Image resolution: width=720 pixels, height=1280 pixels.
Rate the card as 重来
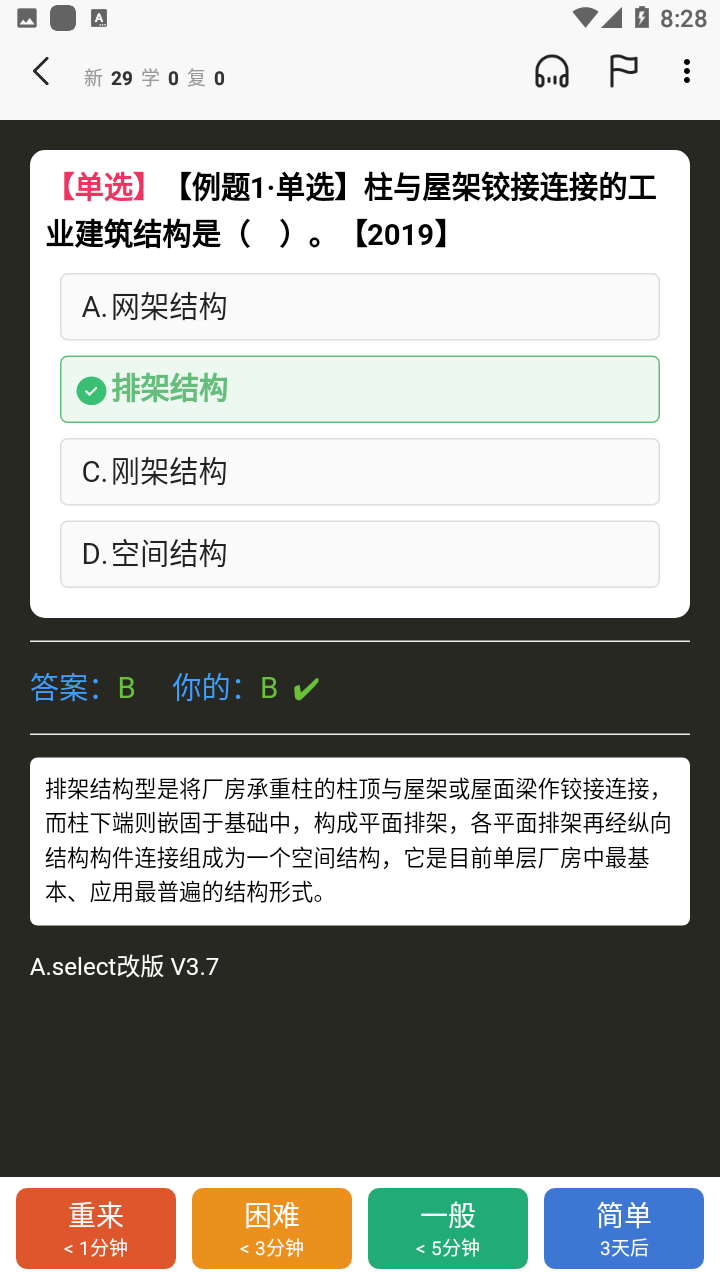point(96,1228)
